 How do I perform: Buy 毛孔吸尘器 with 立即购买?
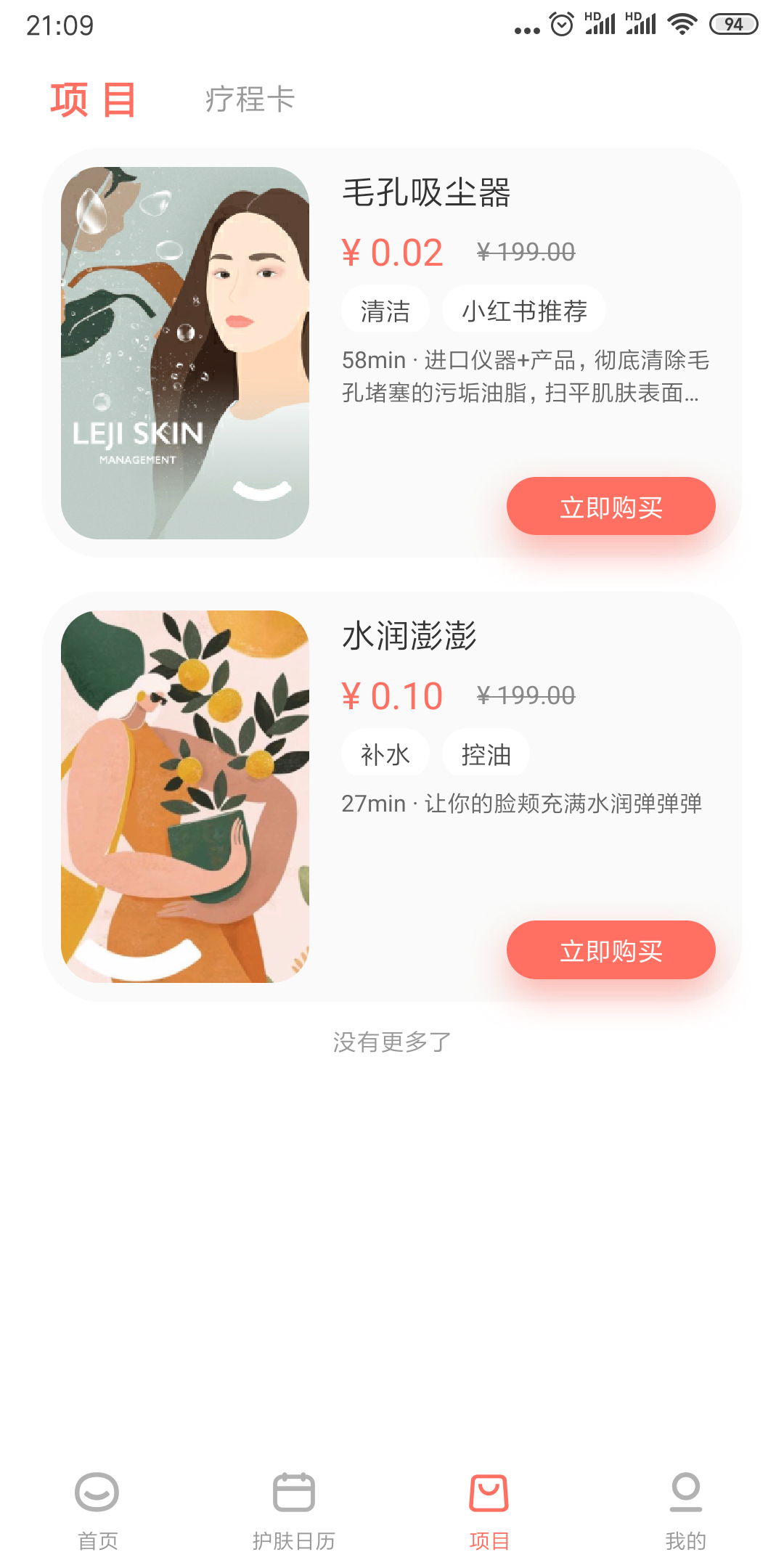coord(611,507)
